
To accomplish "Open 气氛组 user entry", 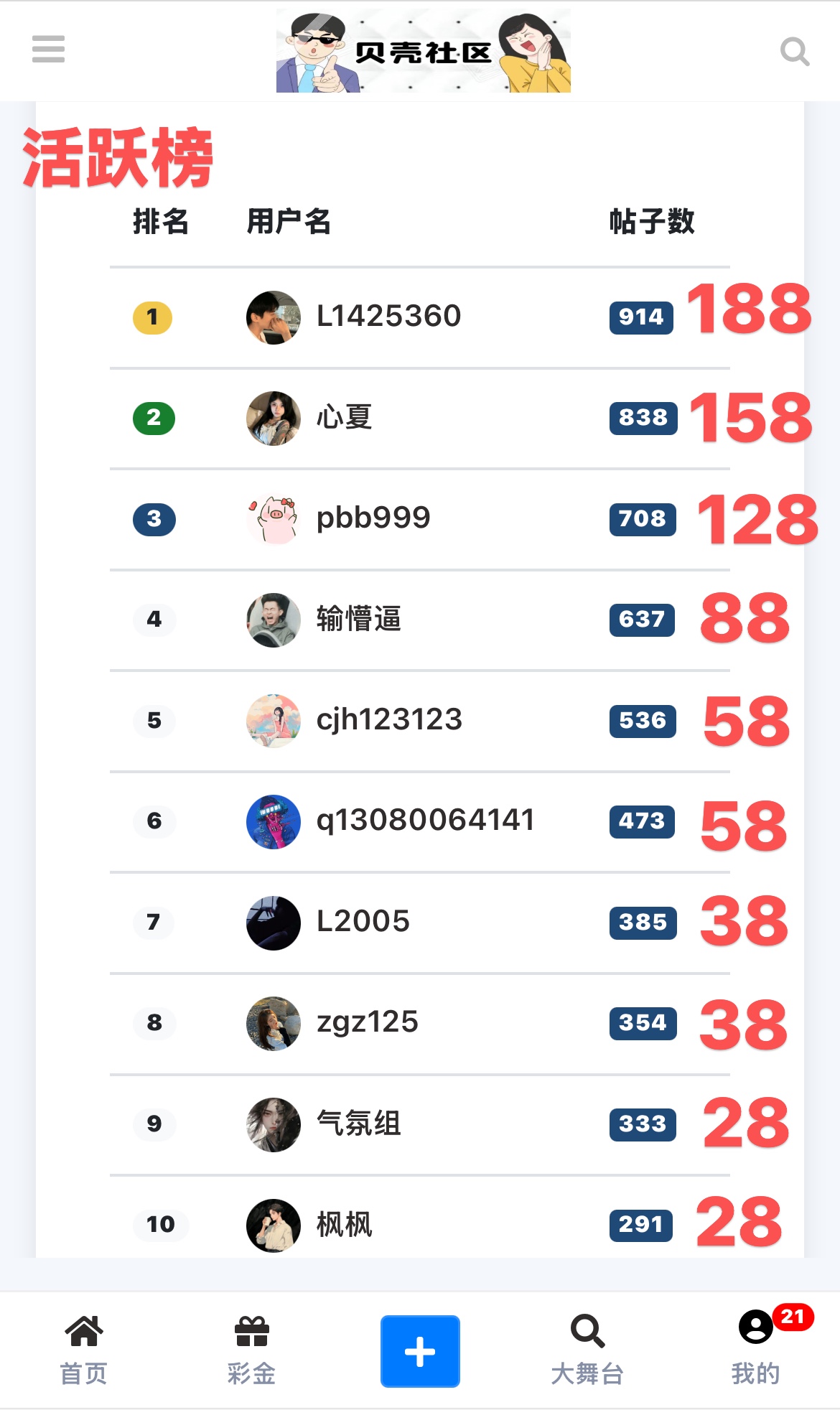I will point(358,1124).
